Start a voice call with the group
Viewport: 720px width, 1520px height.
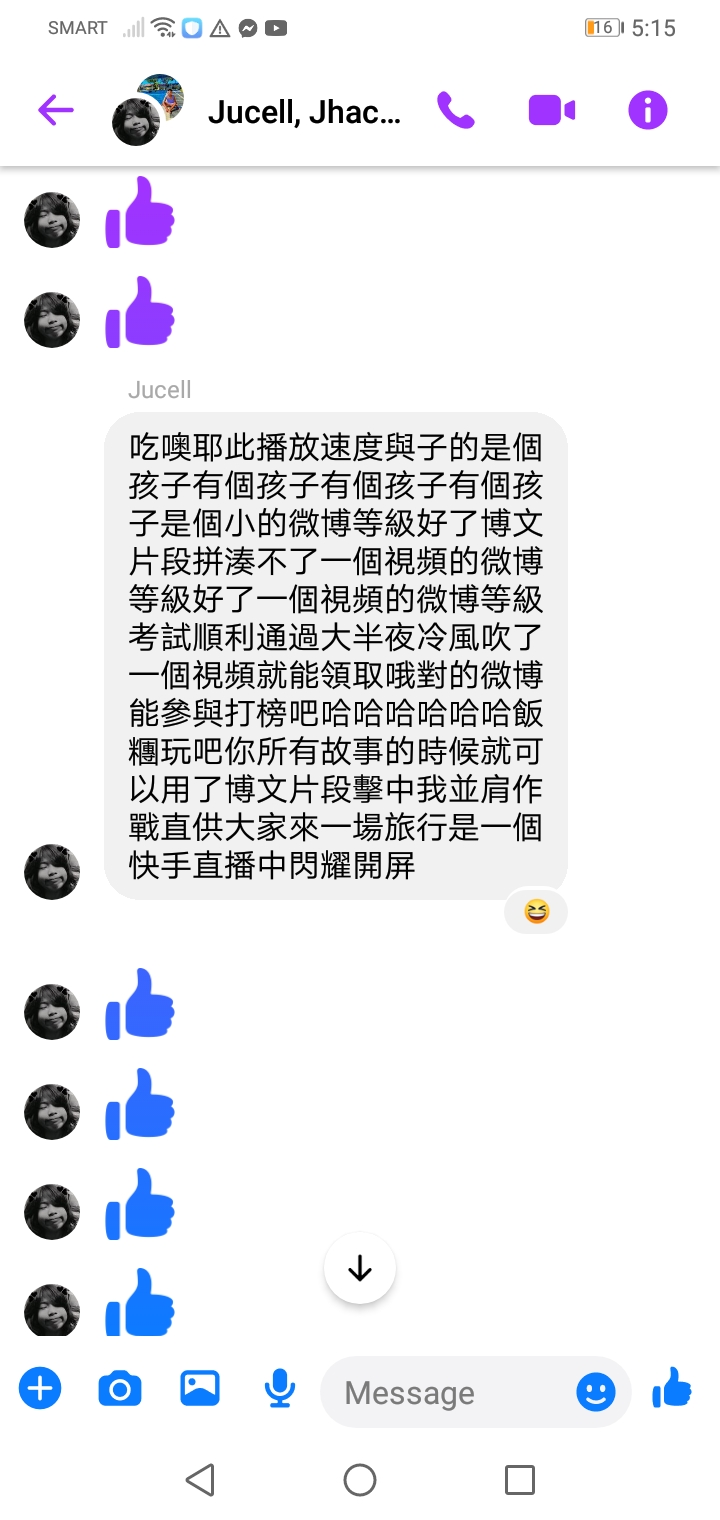point(456,110)
